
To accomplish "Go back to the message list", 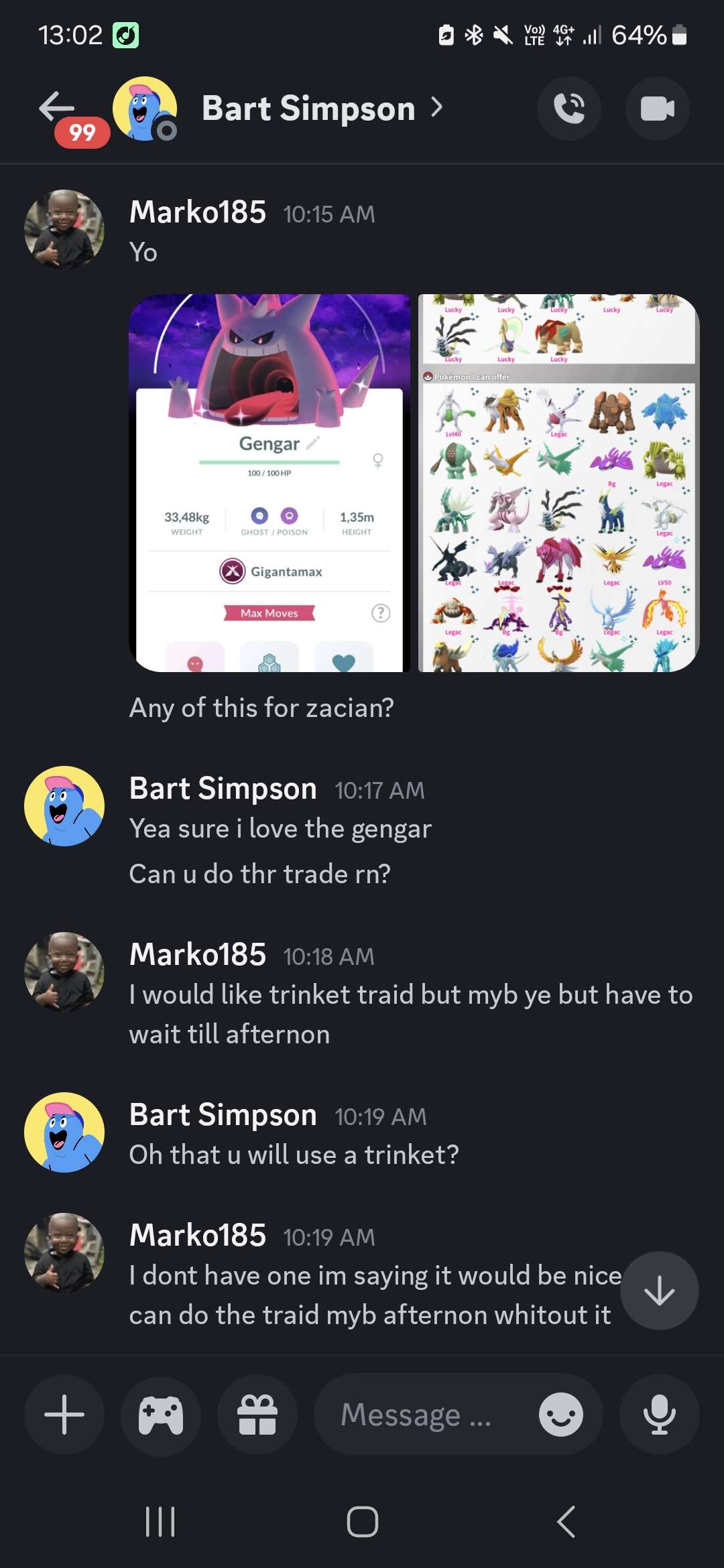I will tap(57, 107).
